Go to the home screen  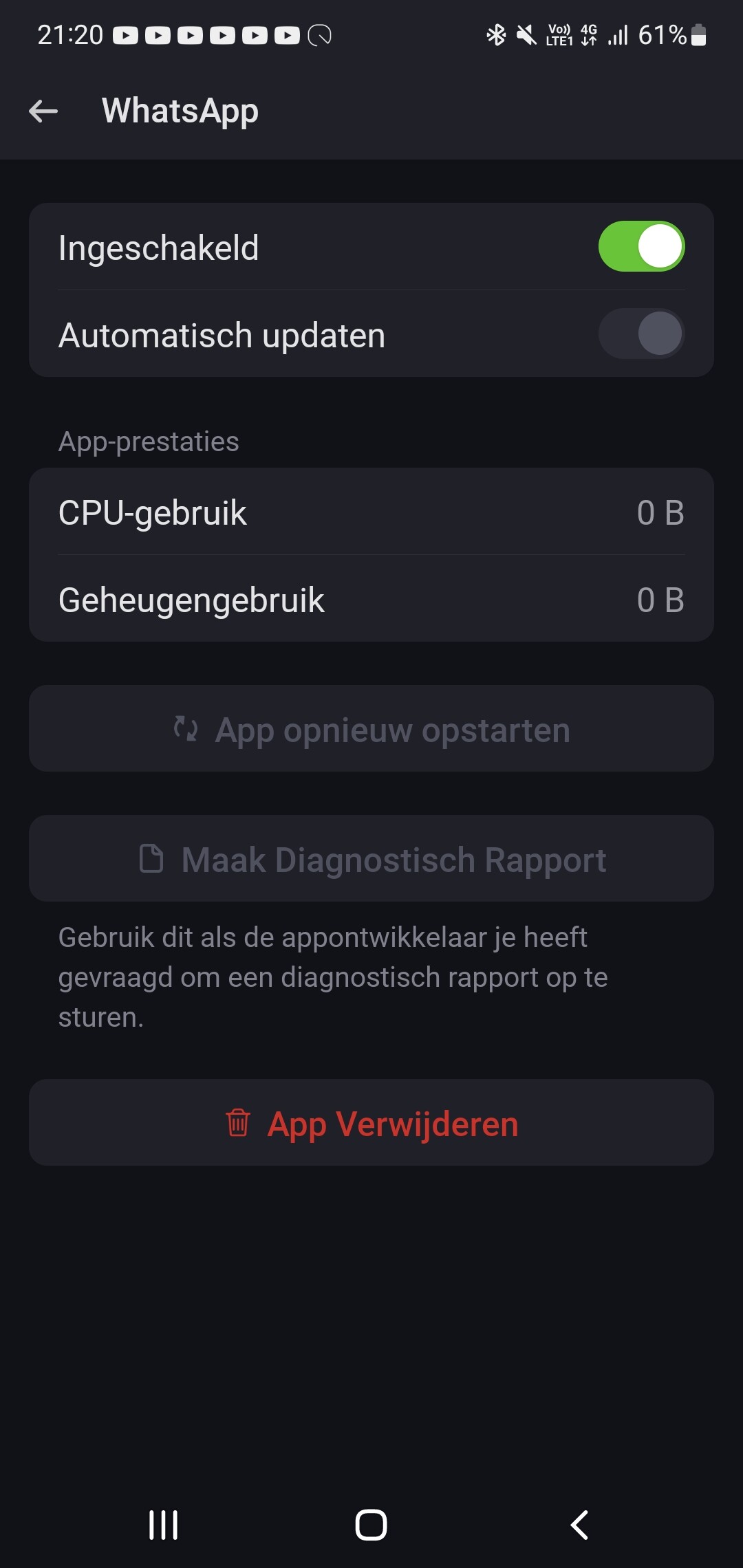[371, 1525]
